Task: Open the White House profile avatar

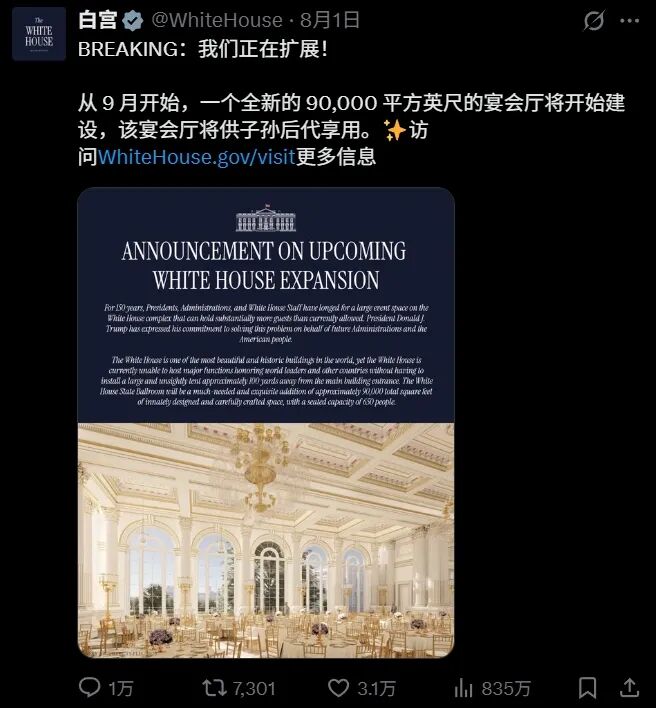Action: click(x=39, y=34)
